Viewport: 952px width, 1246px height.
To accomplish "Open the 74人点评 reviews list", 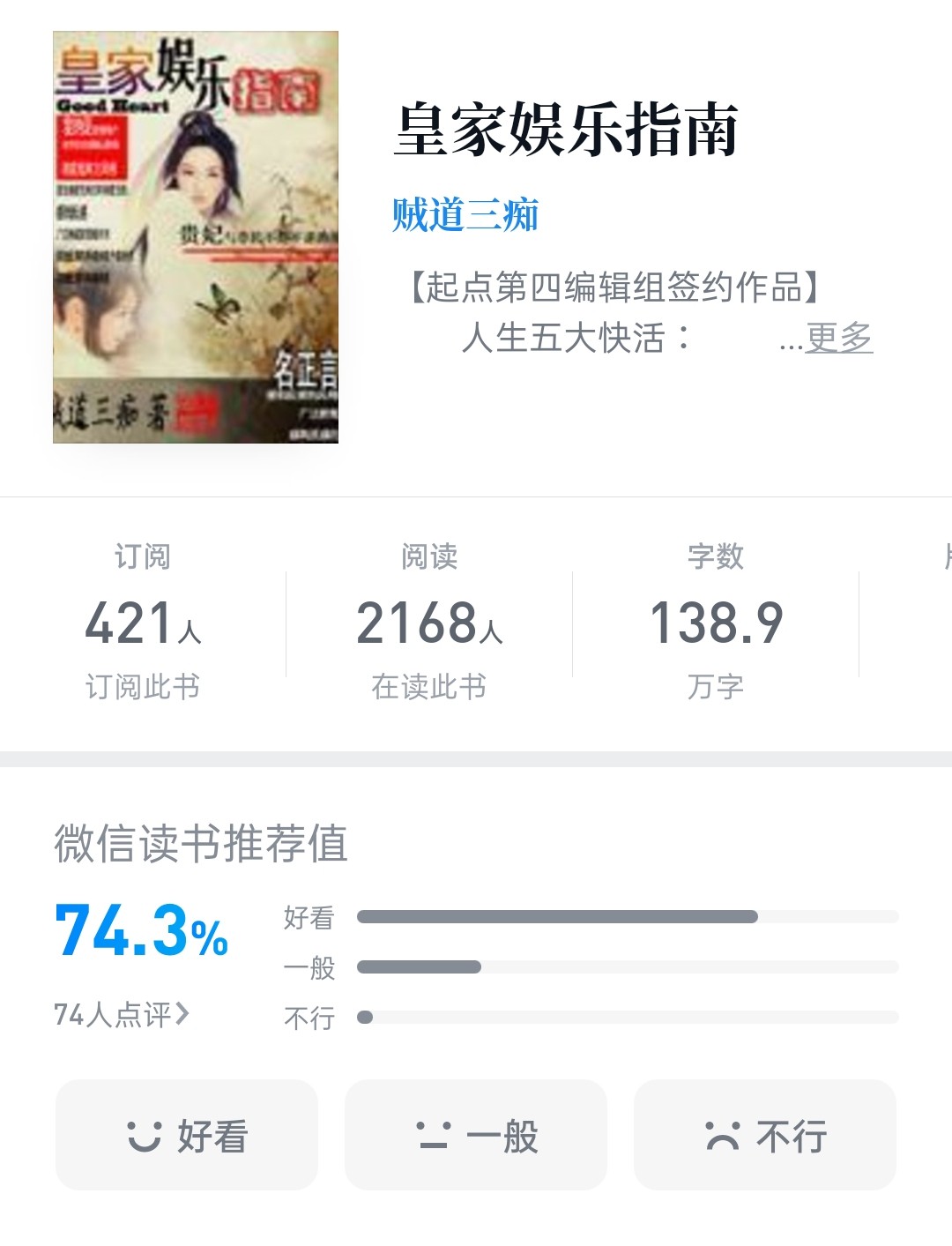I will [x=121, y=1015].
